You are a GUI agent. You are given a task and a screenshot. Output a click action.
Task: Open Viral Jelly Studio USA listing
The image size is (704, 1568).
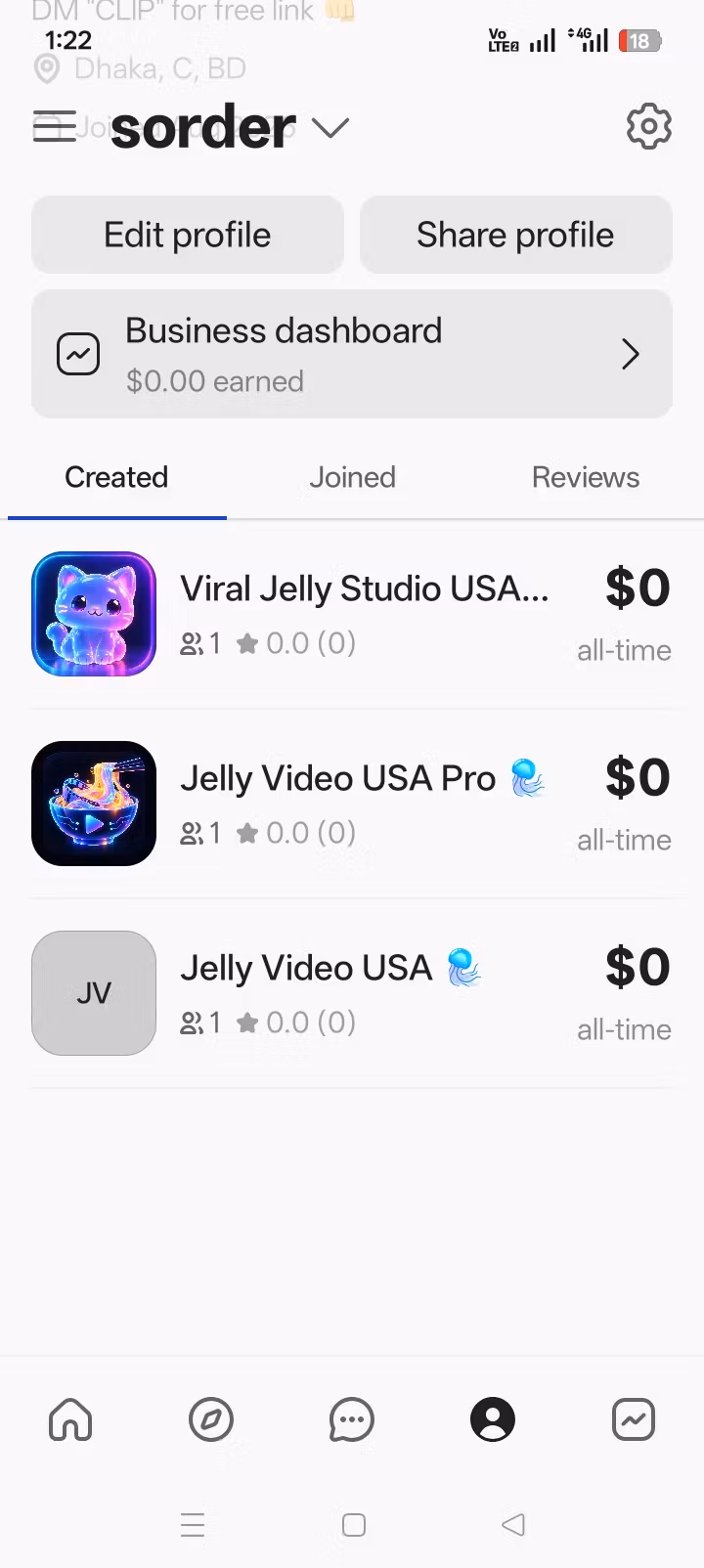coord(352,614)
